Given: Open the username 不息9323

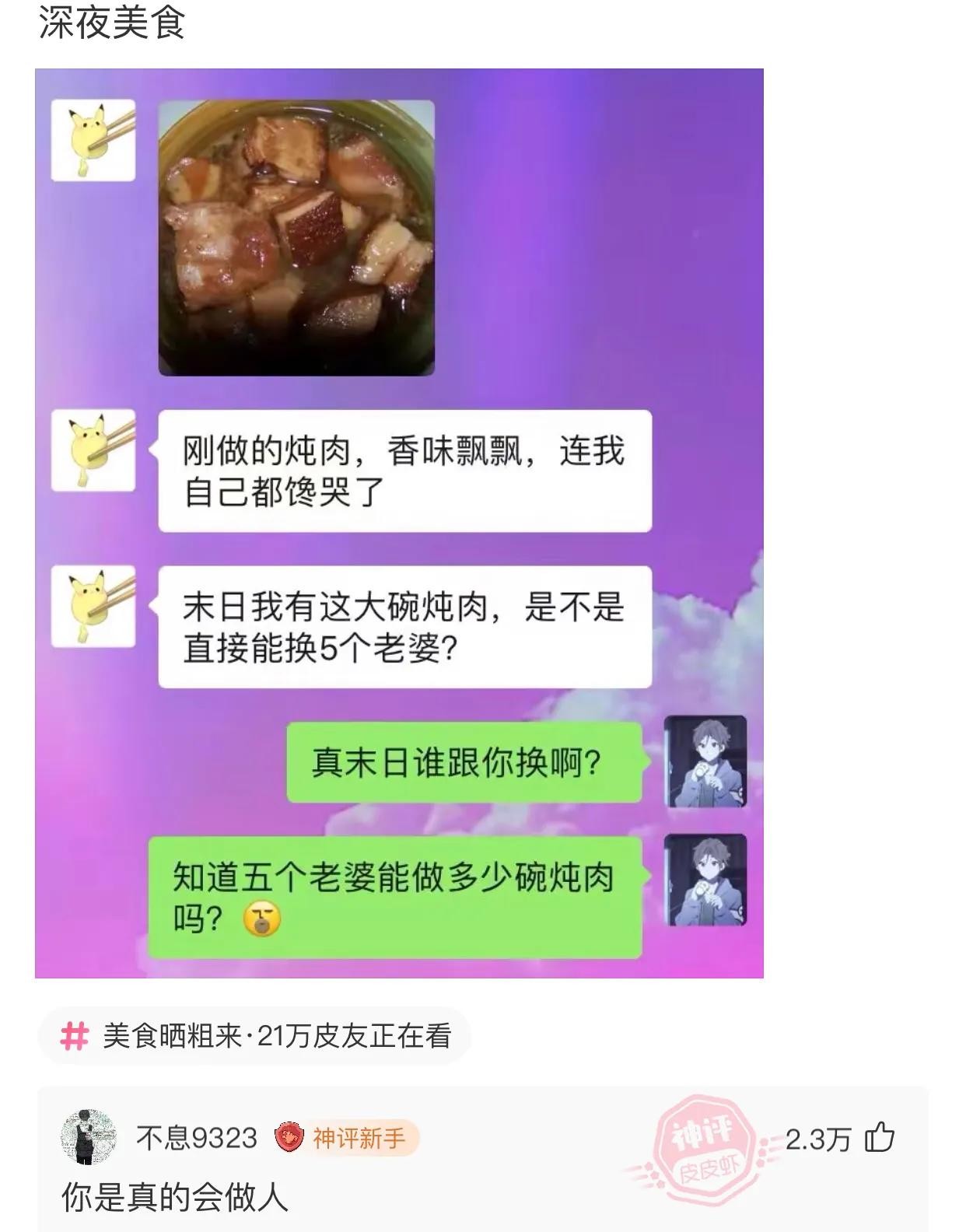Looking at the screenshot, I should point(197,1138).
